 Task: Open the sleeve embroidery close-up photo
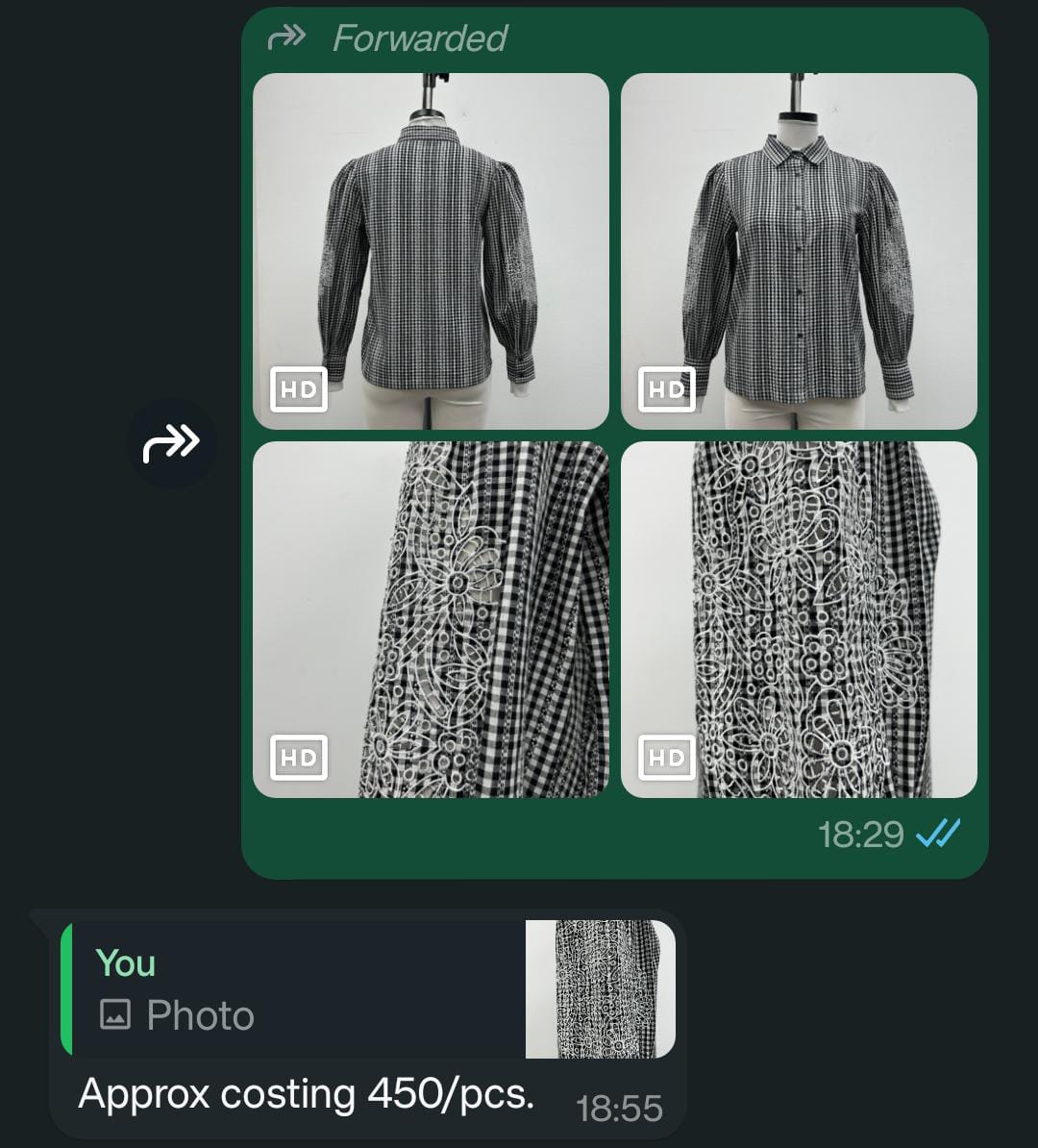tap(431, 619)
